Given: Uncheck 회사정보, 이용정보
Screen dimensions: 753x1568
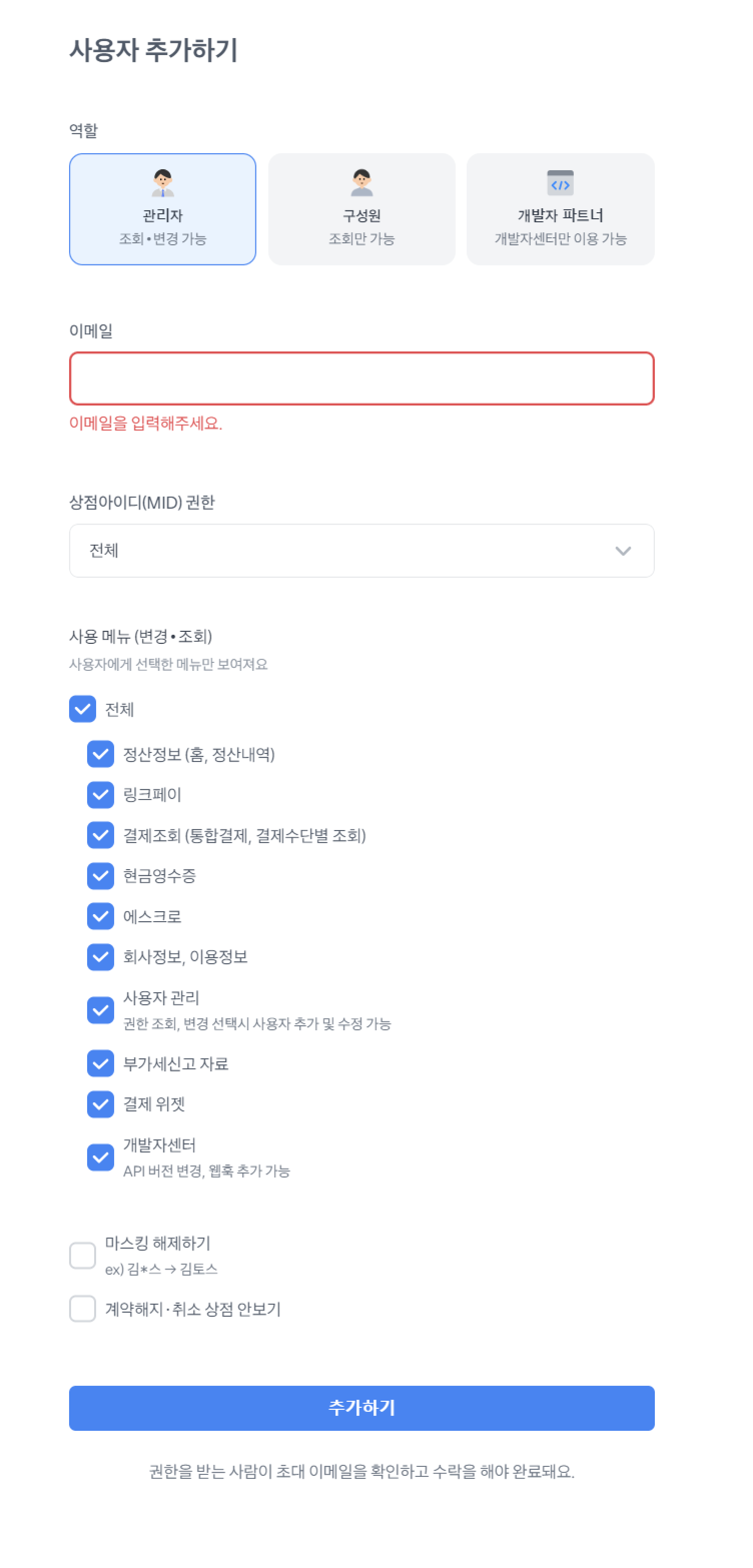Looking at the screenshot, I should point(101,956).
